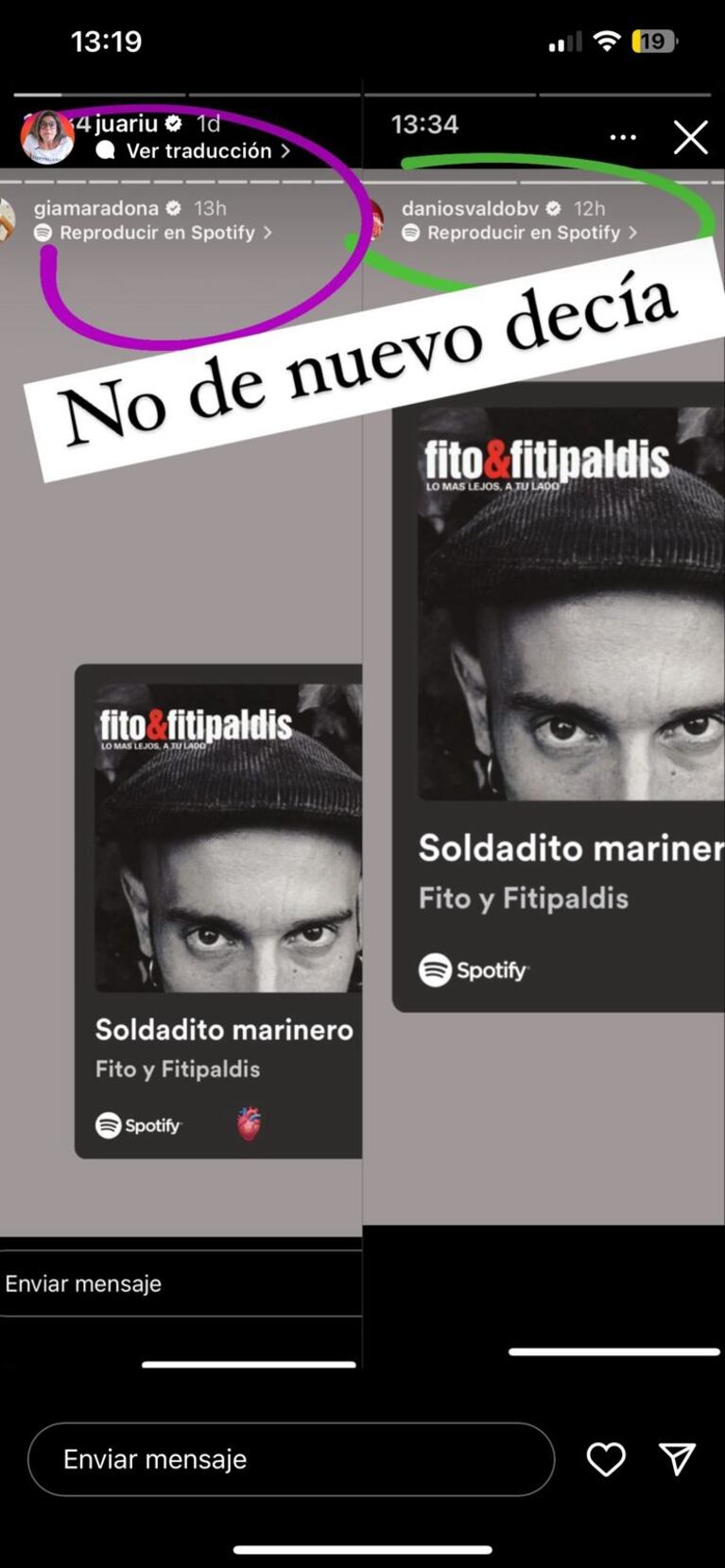Focus the bottom Enviar mensaje reply field
The height and width of the screenshot is (1568, 725).
(x=290, y=1459)
